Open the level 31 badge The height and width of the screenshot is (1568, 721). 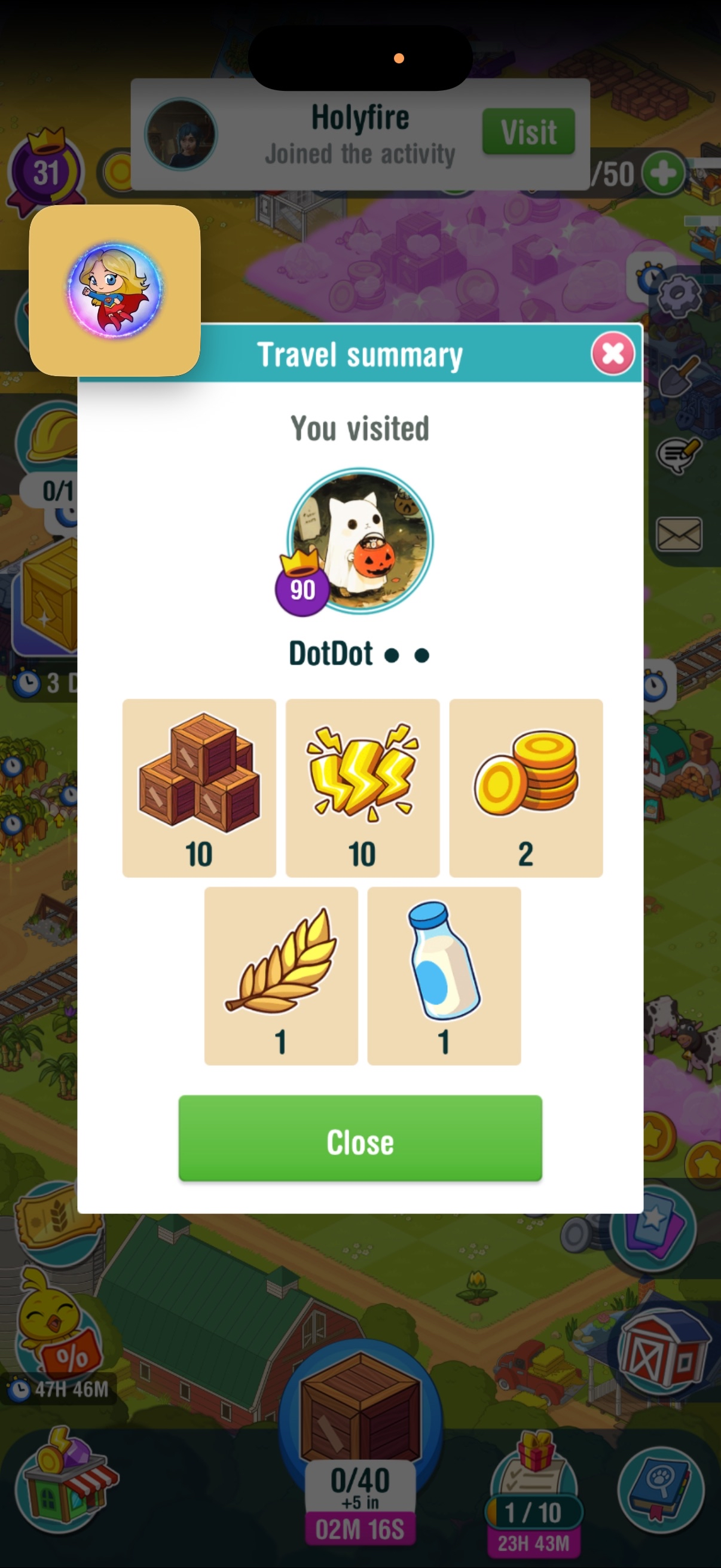(x=45, y=172)
